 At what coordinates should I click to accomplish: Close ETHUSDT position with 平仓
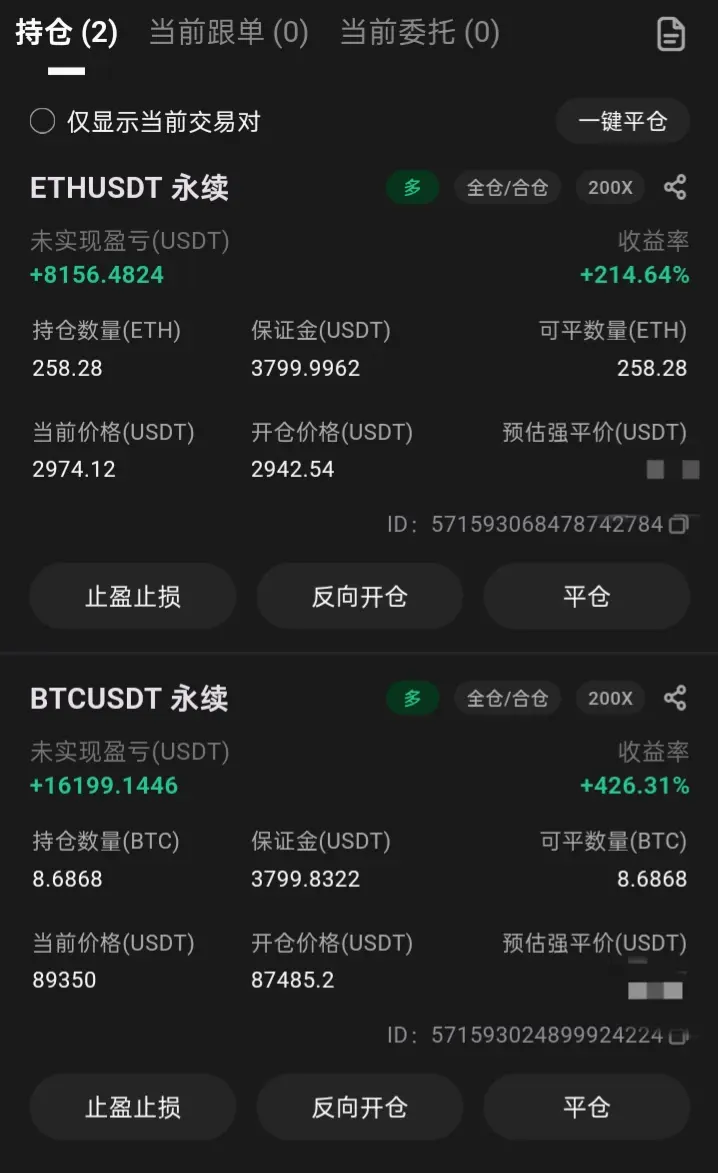(x=586, y=596)
